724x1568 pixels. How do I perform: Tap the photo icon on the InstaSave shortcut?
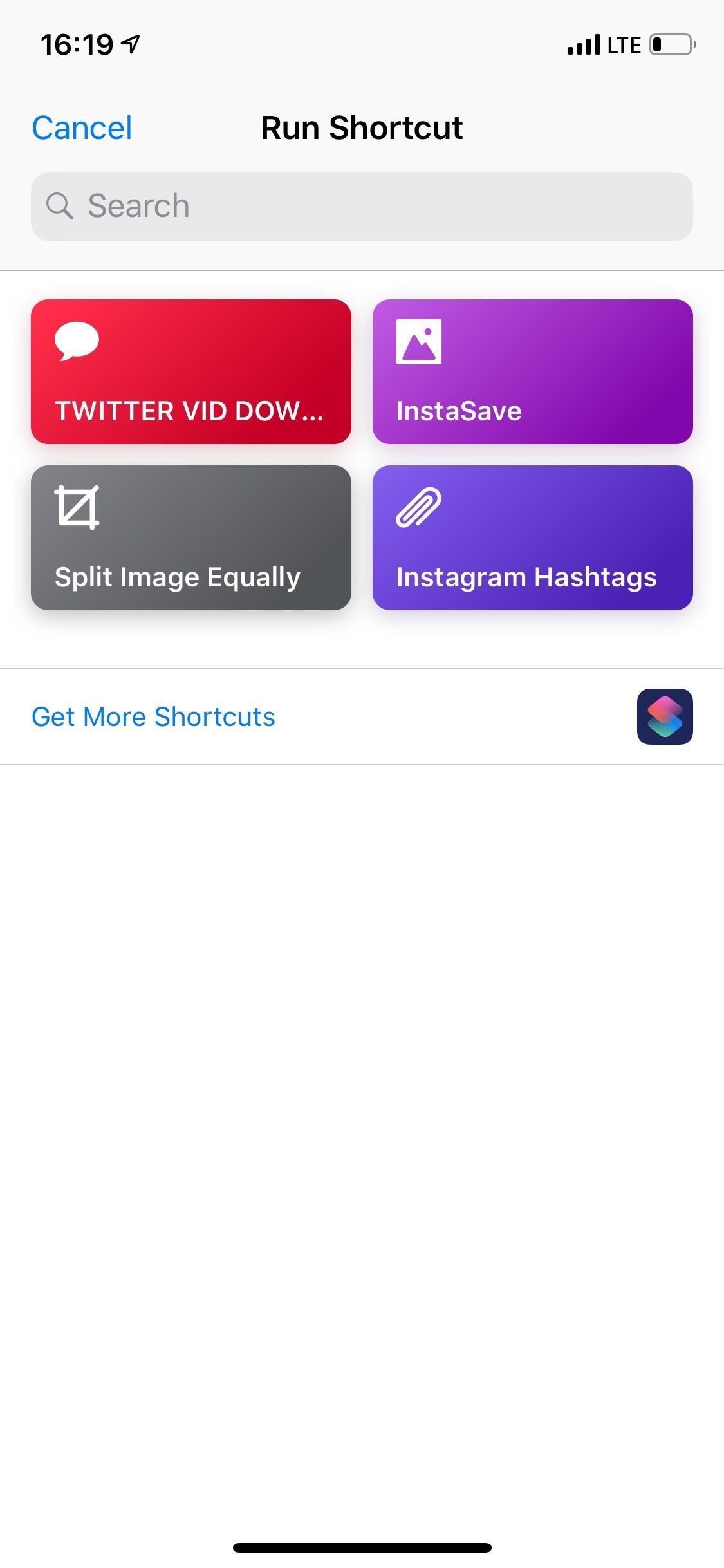[420, 341]
